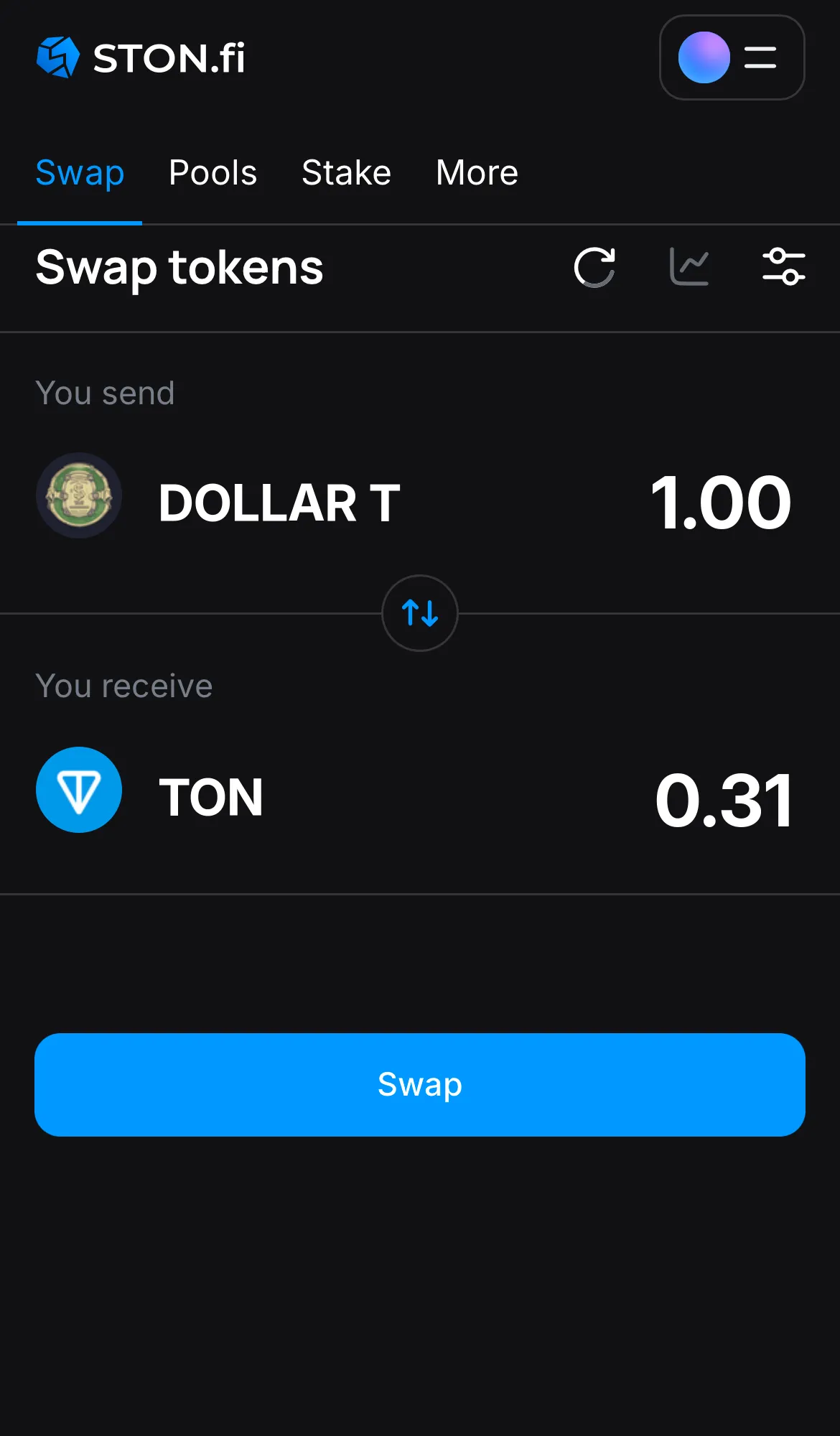Click the DOLLAR T token logo

79,496
